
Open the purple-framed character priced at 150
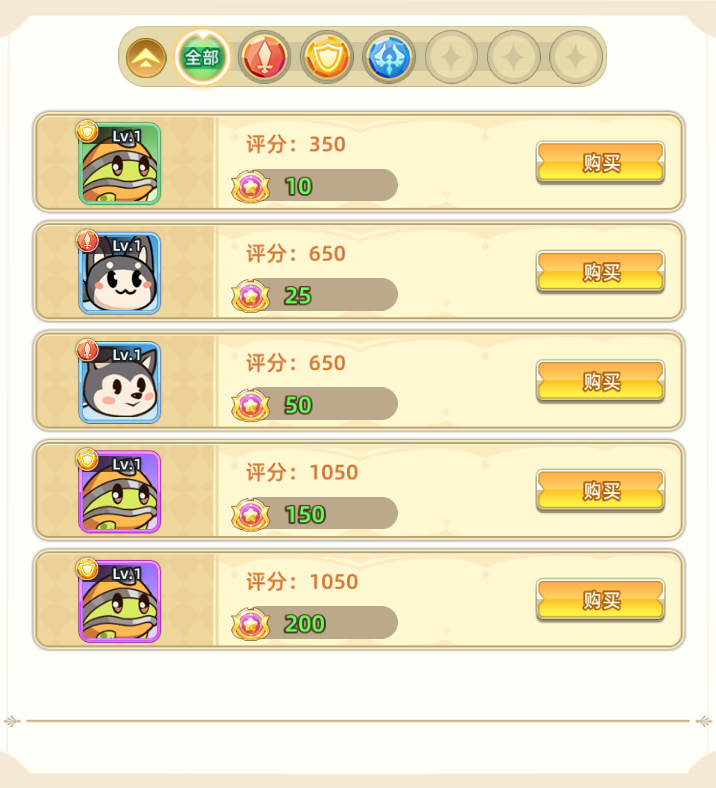tap(120, 492)
